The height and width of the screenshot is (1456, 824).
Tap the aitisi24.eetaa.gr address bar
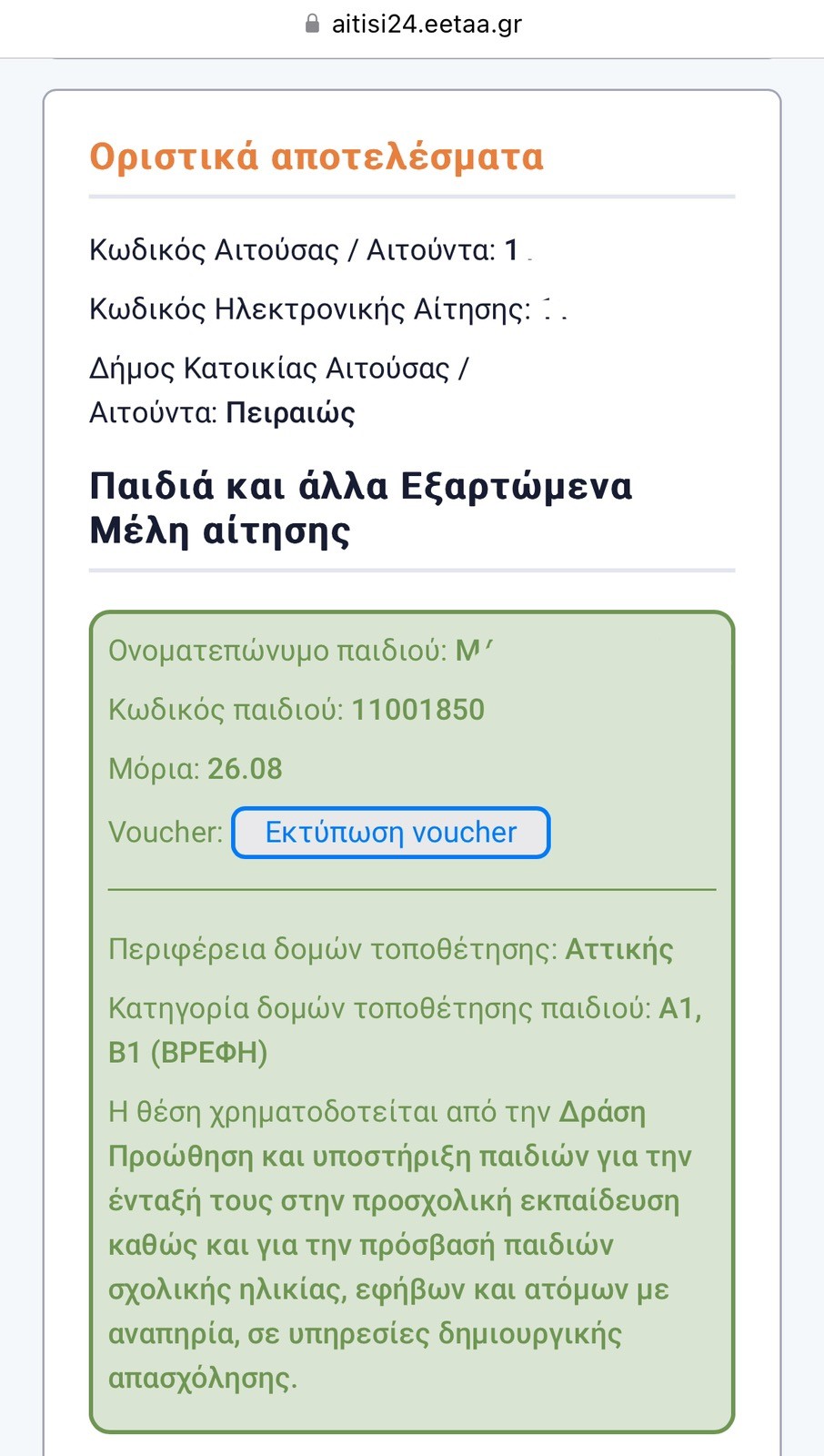coord(413,24)
